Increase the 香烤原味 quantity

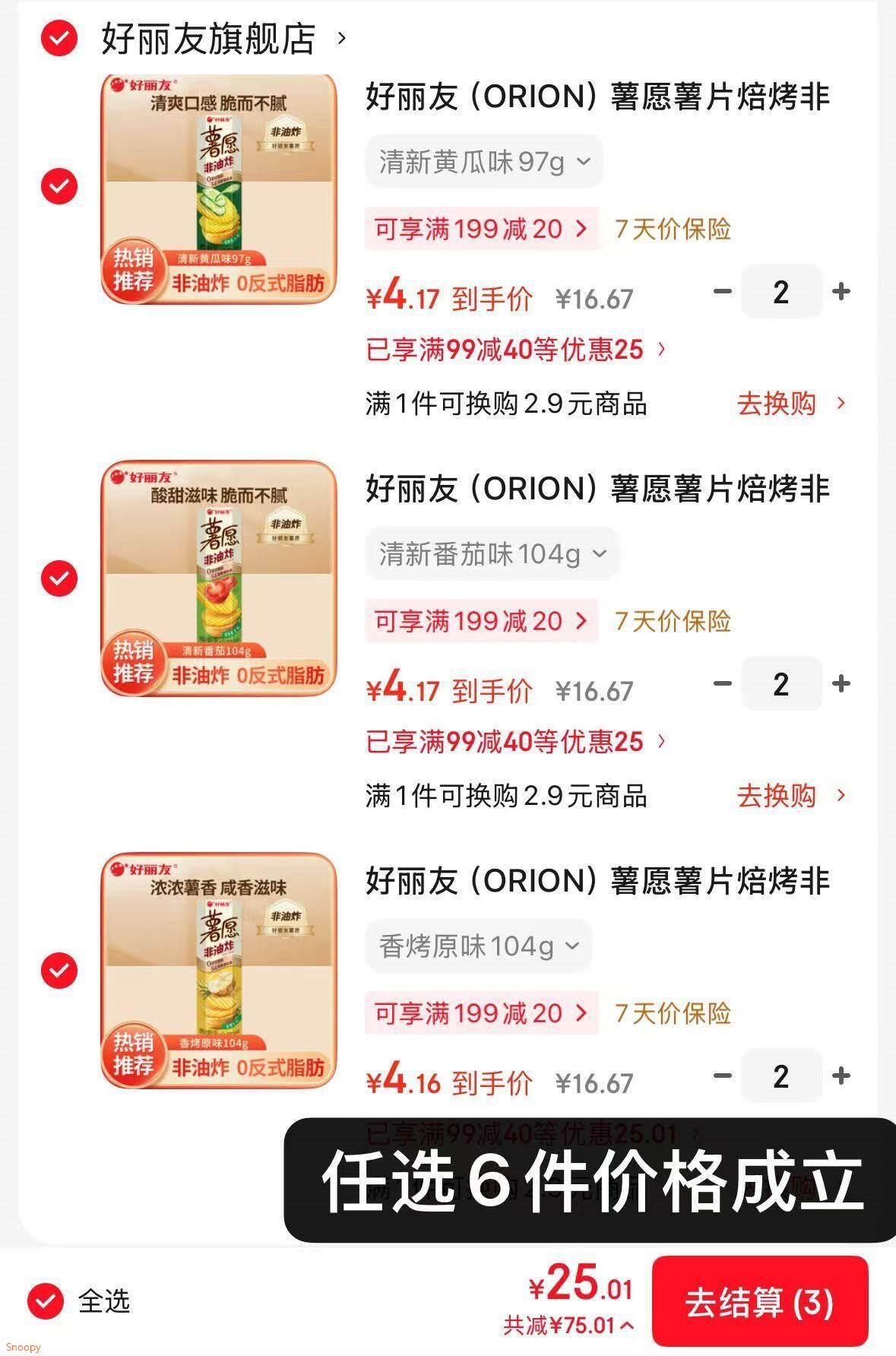(841, 1076)
